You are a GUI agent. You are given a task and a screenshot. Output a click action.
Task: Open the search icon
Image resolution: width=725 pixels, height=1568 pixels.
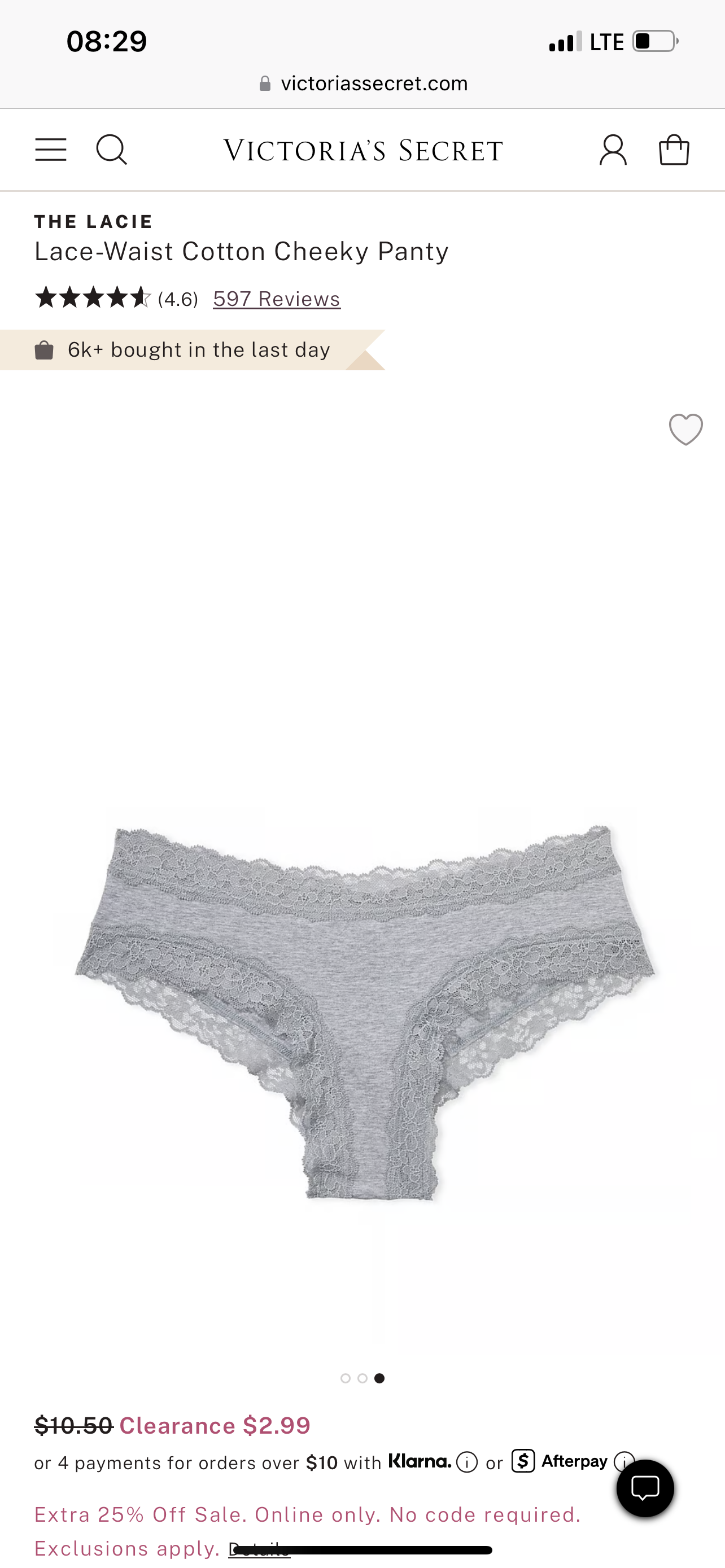[x=111, y=150]
